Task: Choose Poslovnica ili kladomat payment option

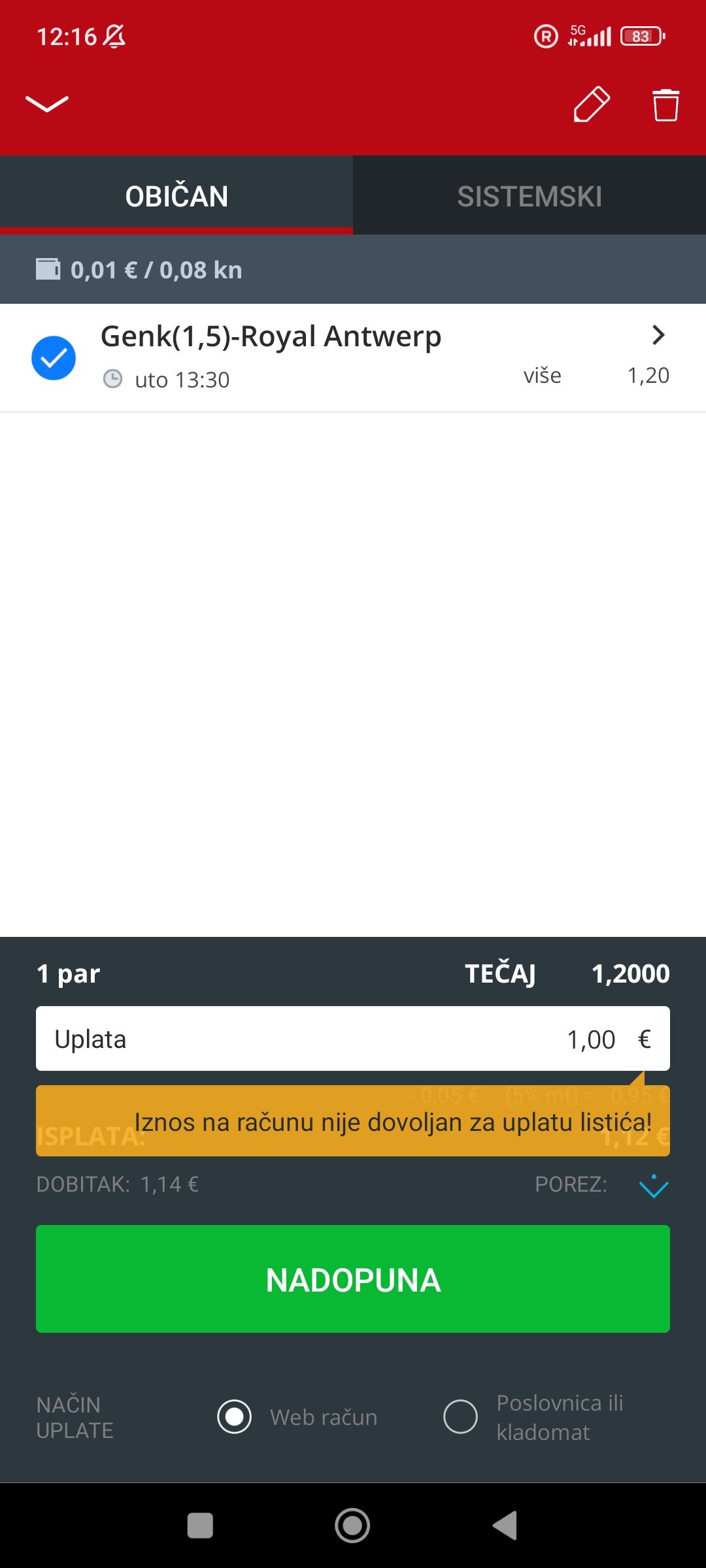Action: pos(461,1417)
